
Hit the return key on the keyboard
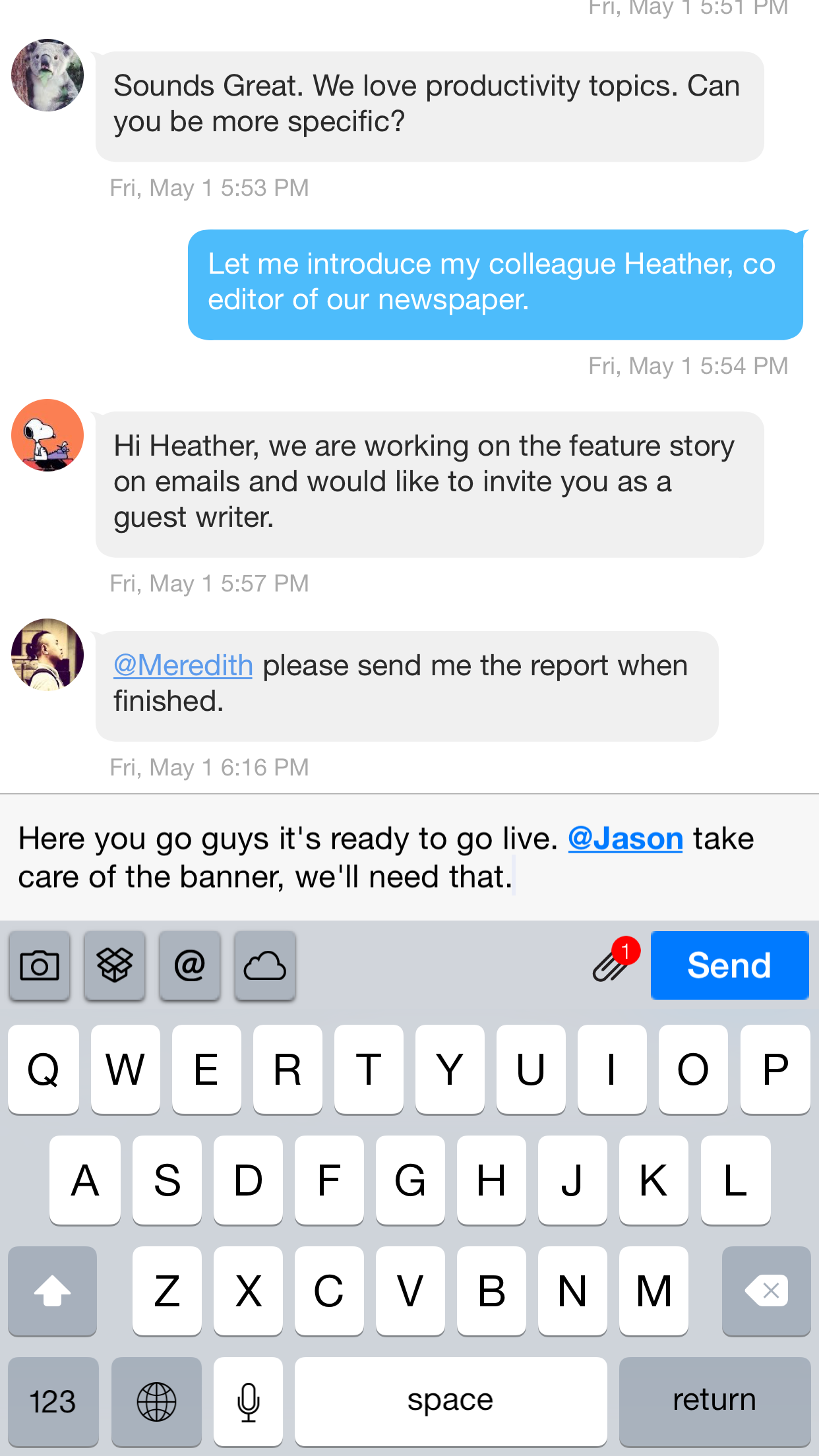714,1401
